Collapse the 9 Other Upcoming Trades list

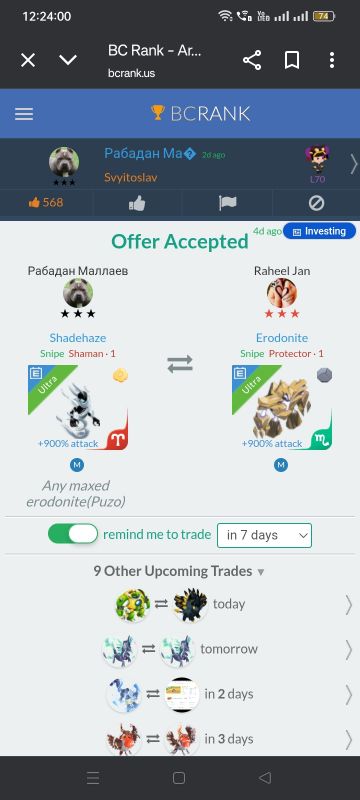[179, 571]
